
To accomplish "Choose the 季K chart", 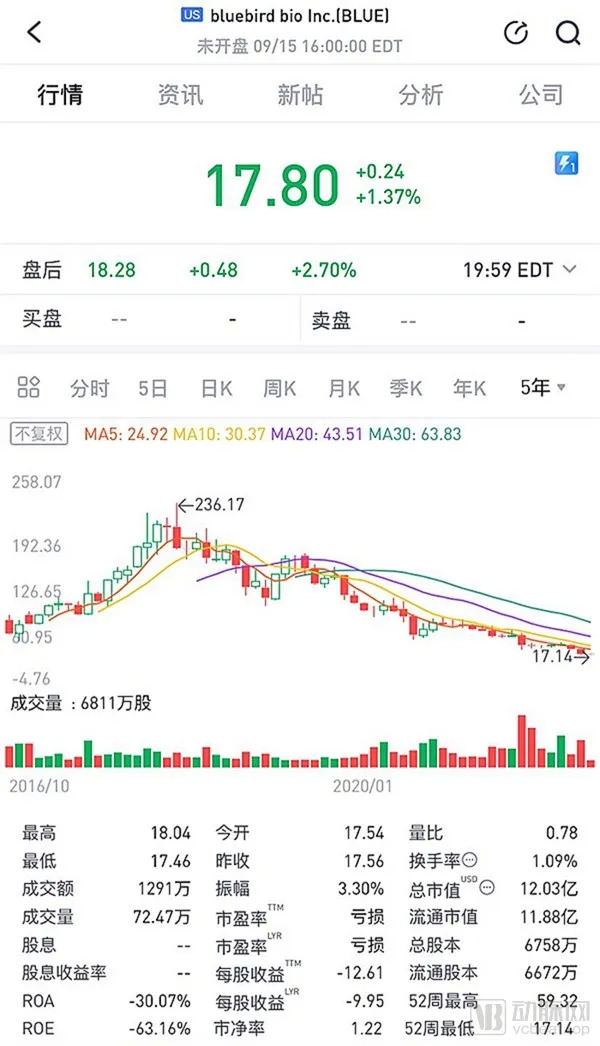I will [x=405, y=389].
